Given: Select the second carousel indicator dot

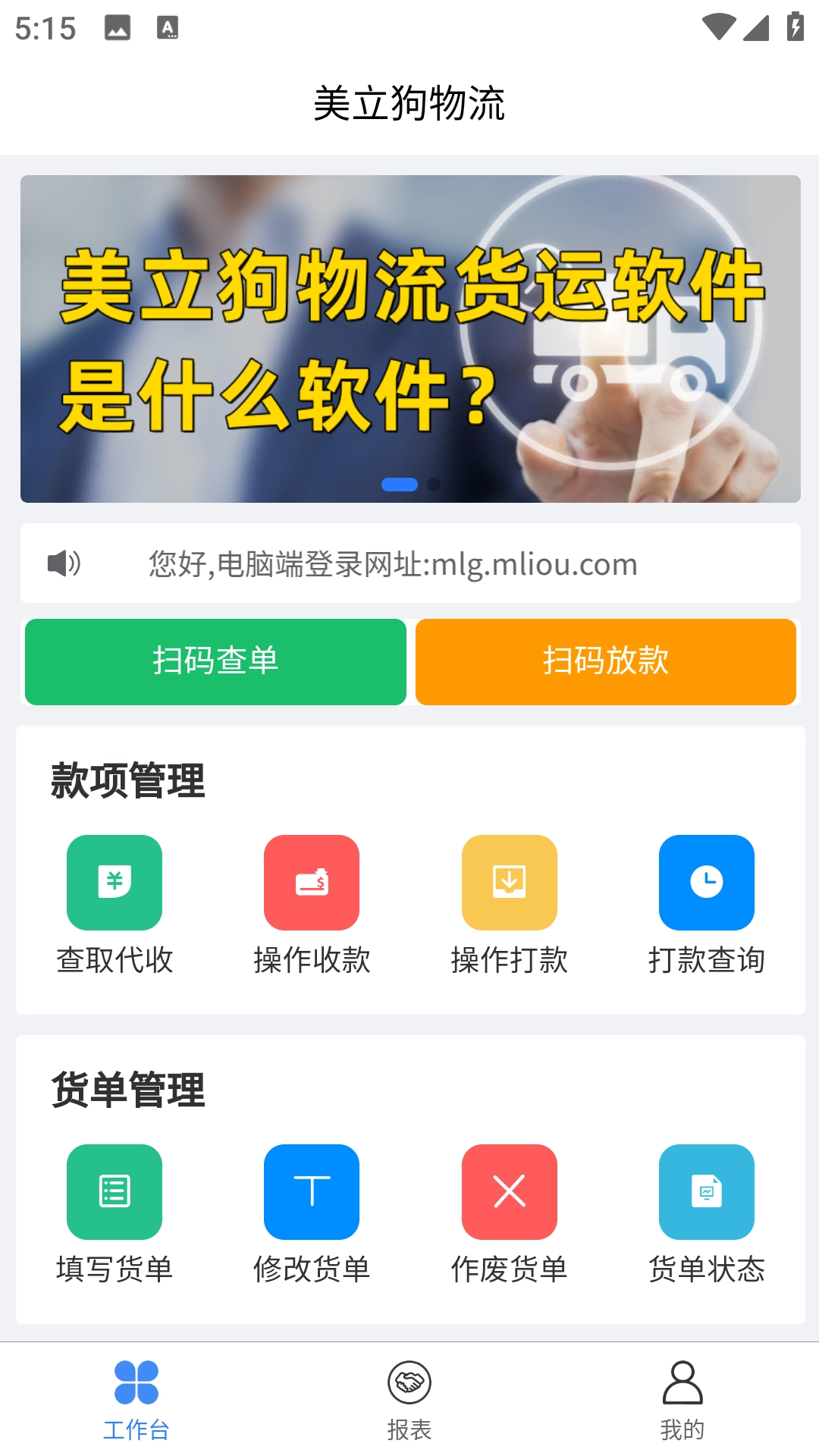Looking at the screenshot, I should (435, 483).
